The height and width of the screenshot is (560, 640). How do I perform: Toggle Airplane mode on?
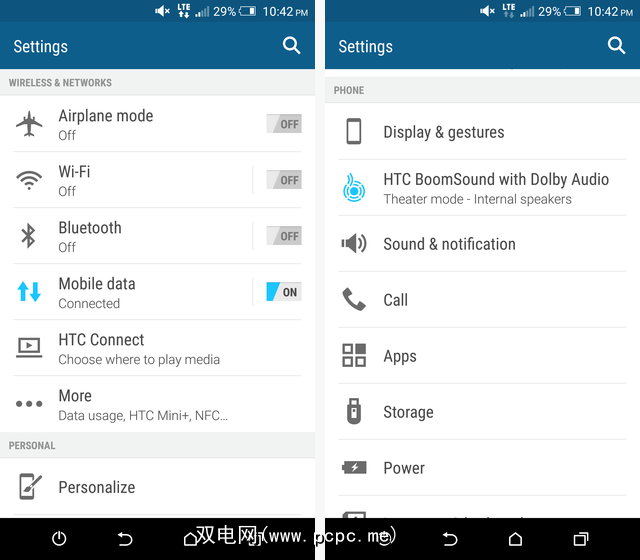(x=284, y=124)
